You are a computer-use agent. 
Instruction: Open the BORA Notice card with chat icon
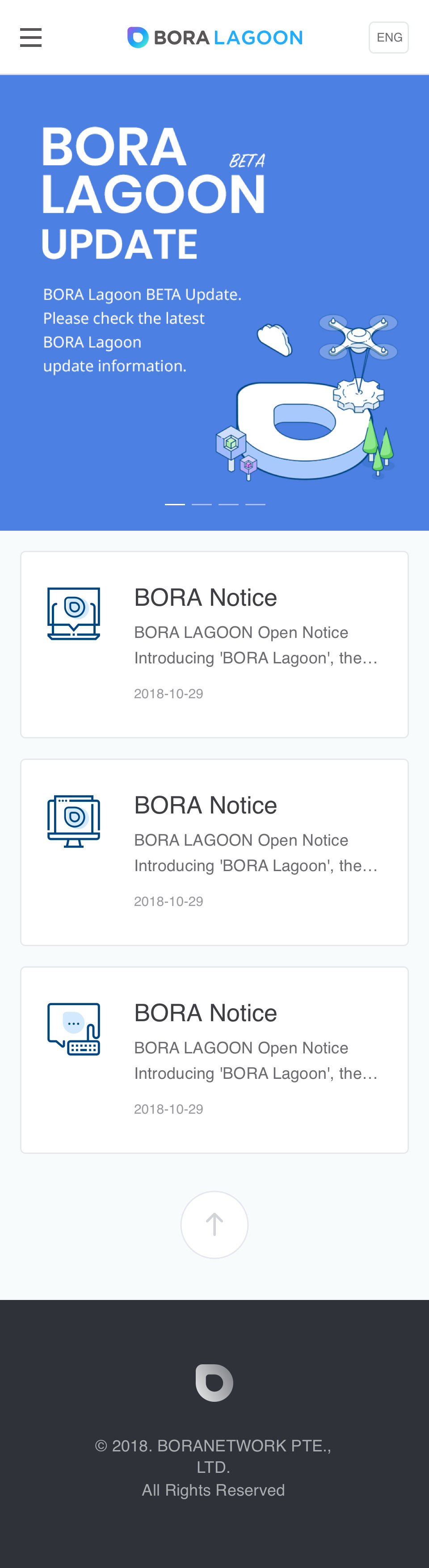click(x=214, y=1060)
